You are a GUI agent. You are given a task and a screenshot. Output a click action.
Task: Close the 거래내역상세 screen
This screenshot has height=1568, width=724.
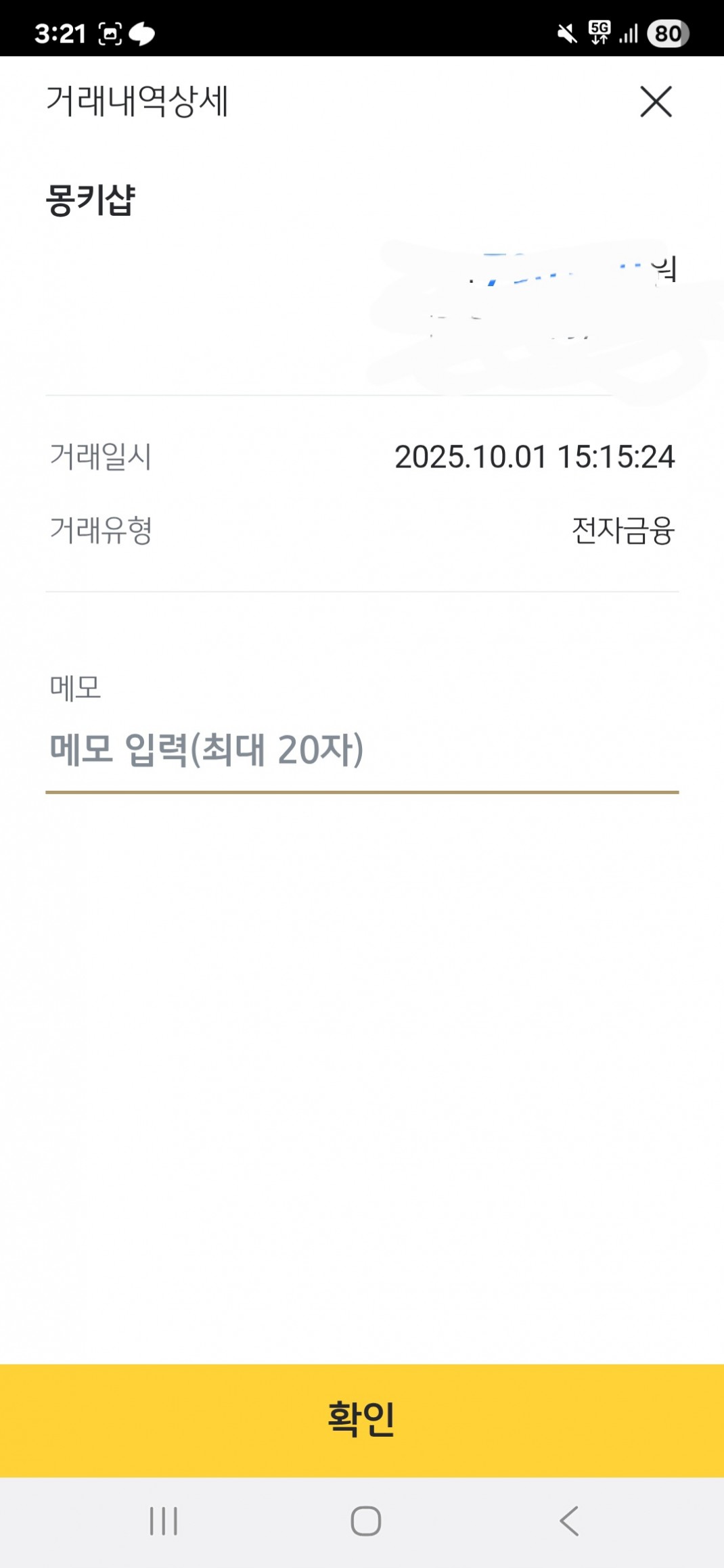coord(656,102)
